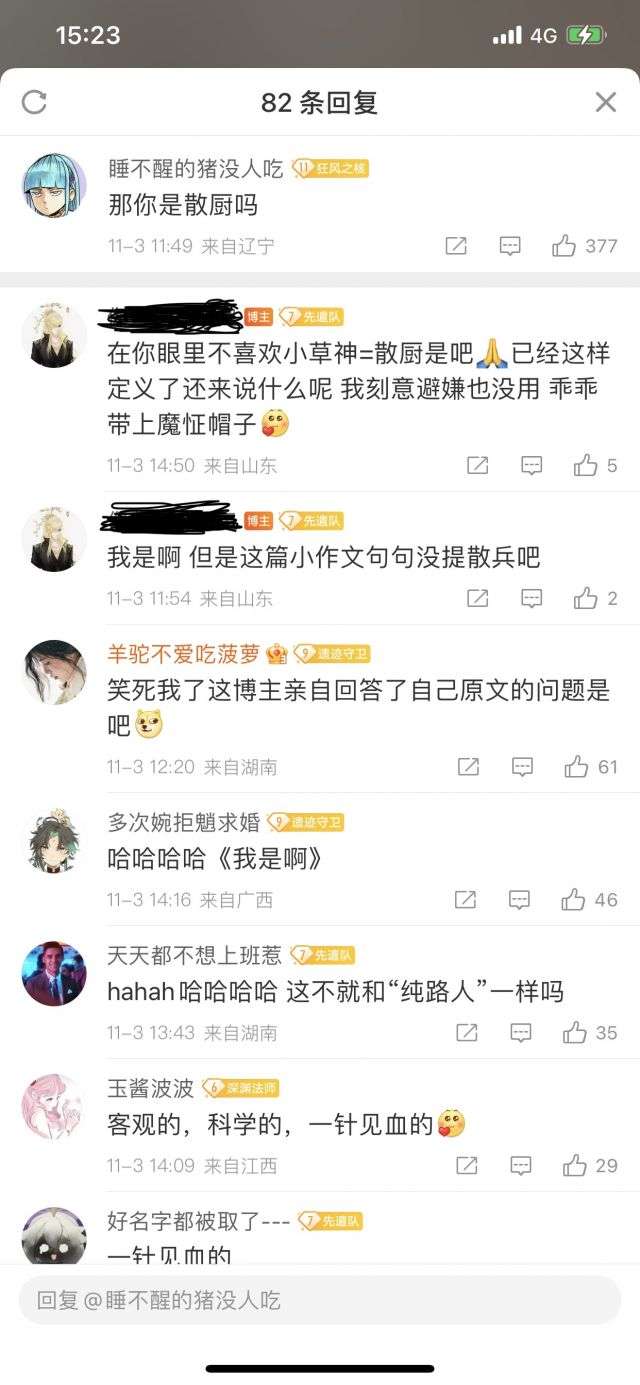640x1385 pixels.
Task: View the avatar of 天天都不想上班惹
Action: 54,973
